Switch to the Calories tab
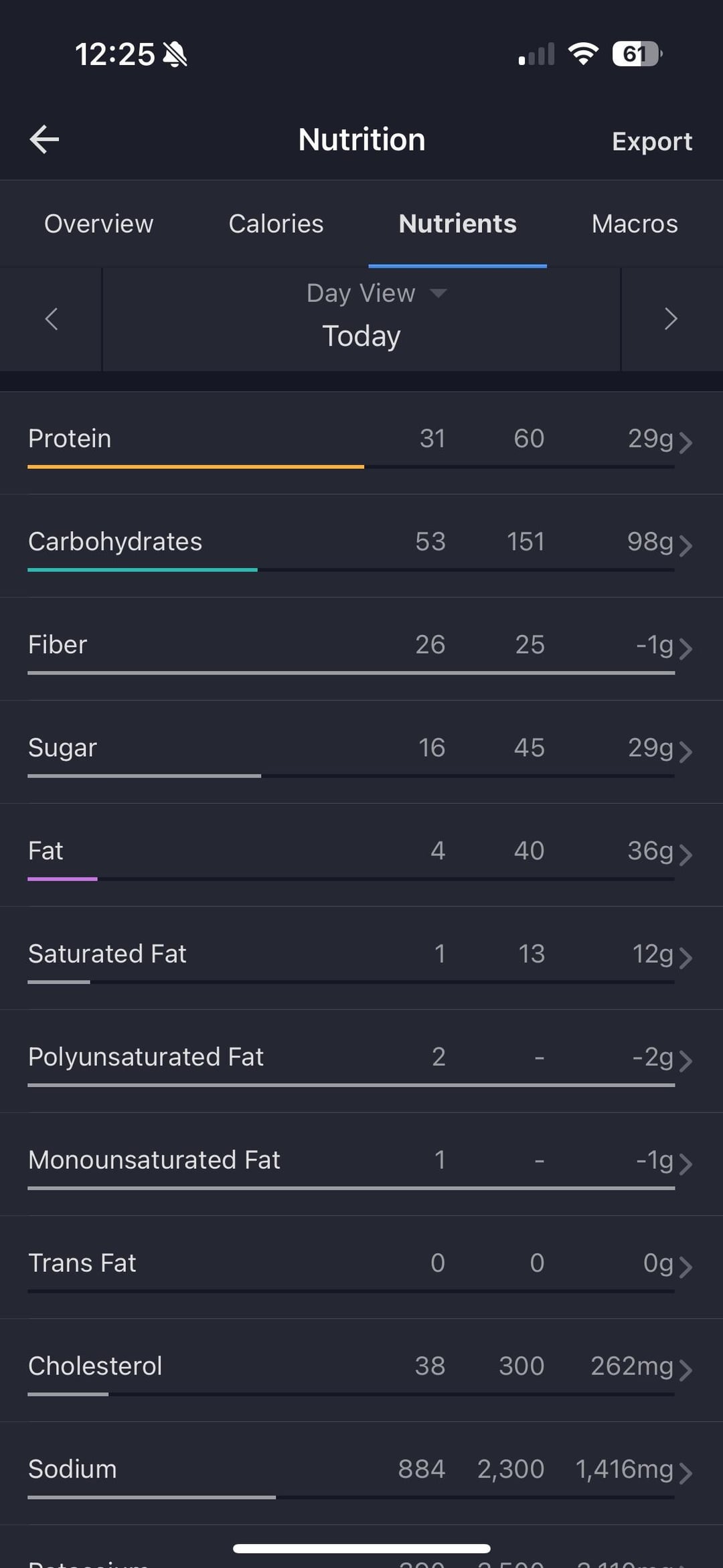Screen dimensions: 723x1568 pos(276,224)
